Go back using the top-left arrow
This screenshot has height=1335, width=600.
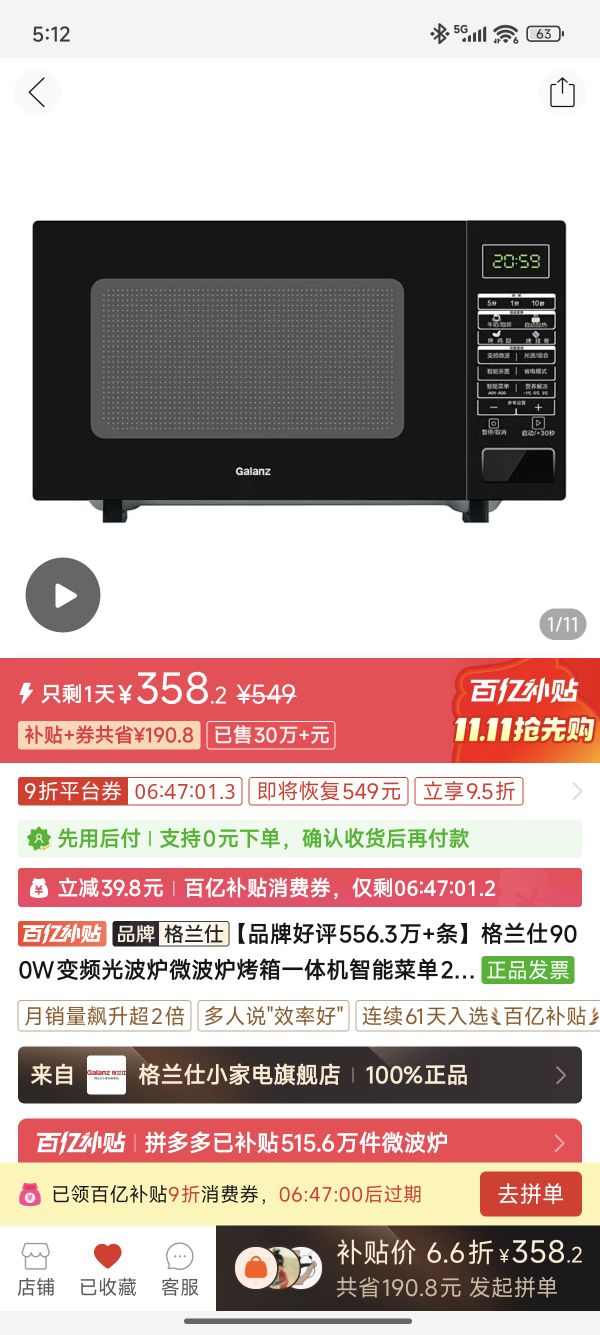pos(37,93)
